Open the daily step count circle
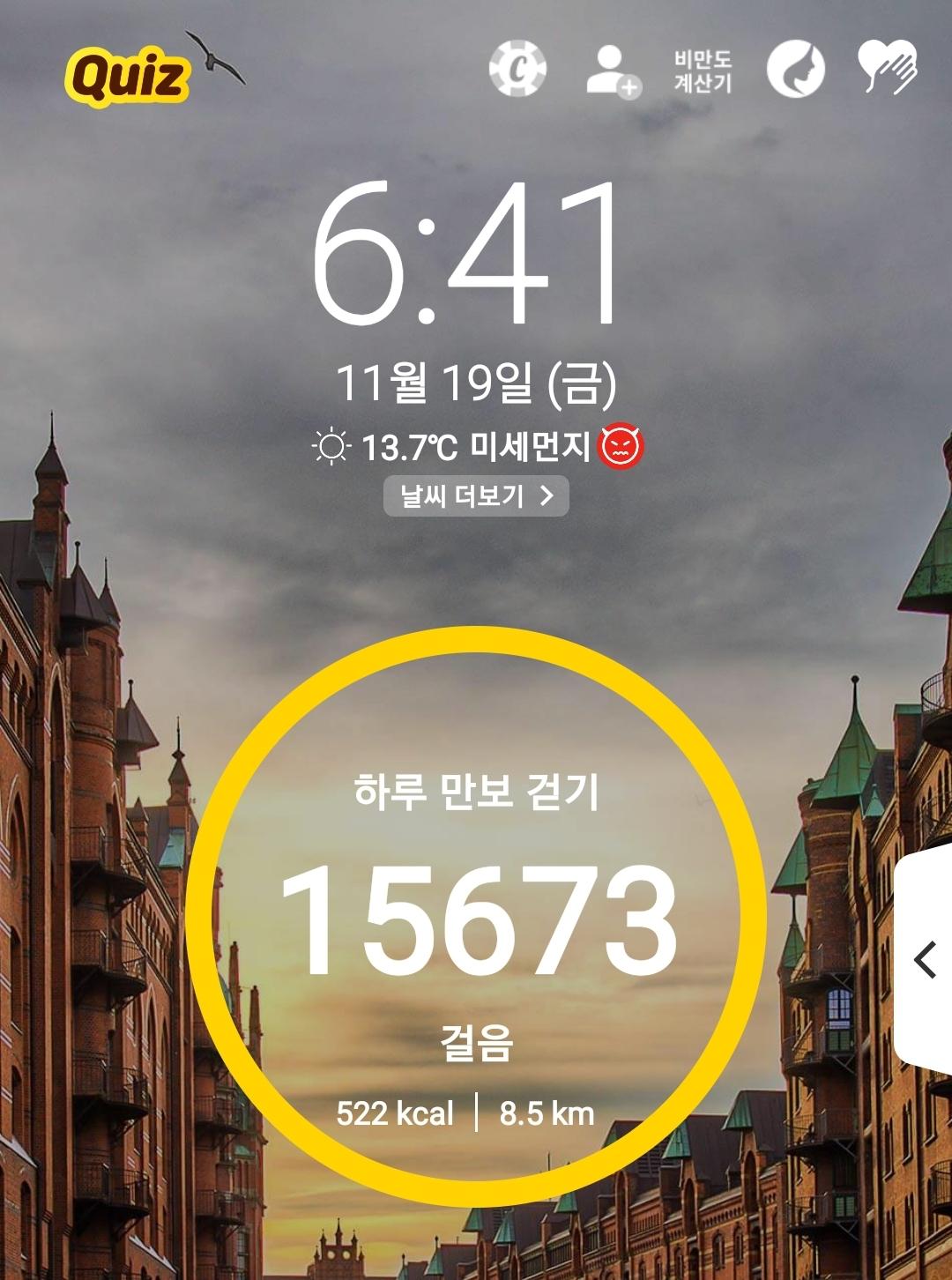Viewport: 952px width, 1280px height. (476, 917)
